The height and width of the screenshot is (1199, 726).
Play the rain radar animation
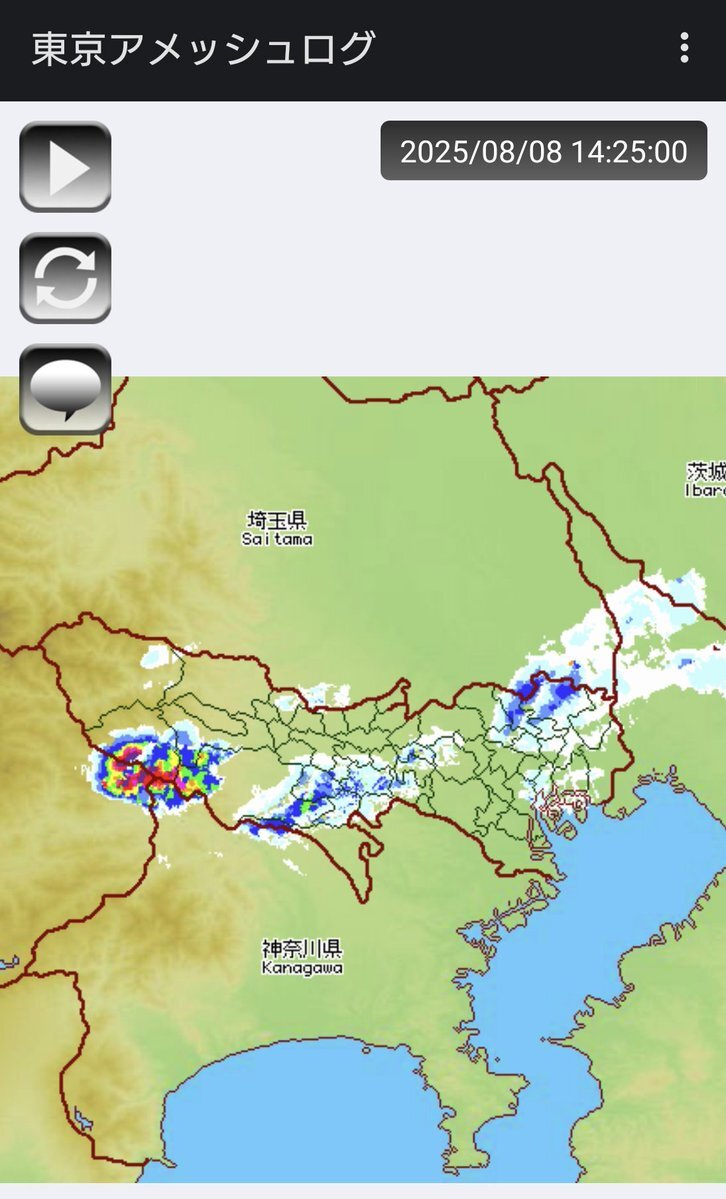pyautogui.click(x=65, y=166)
